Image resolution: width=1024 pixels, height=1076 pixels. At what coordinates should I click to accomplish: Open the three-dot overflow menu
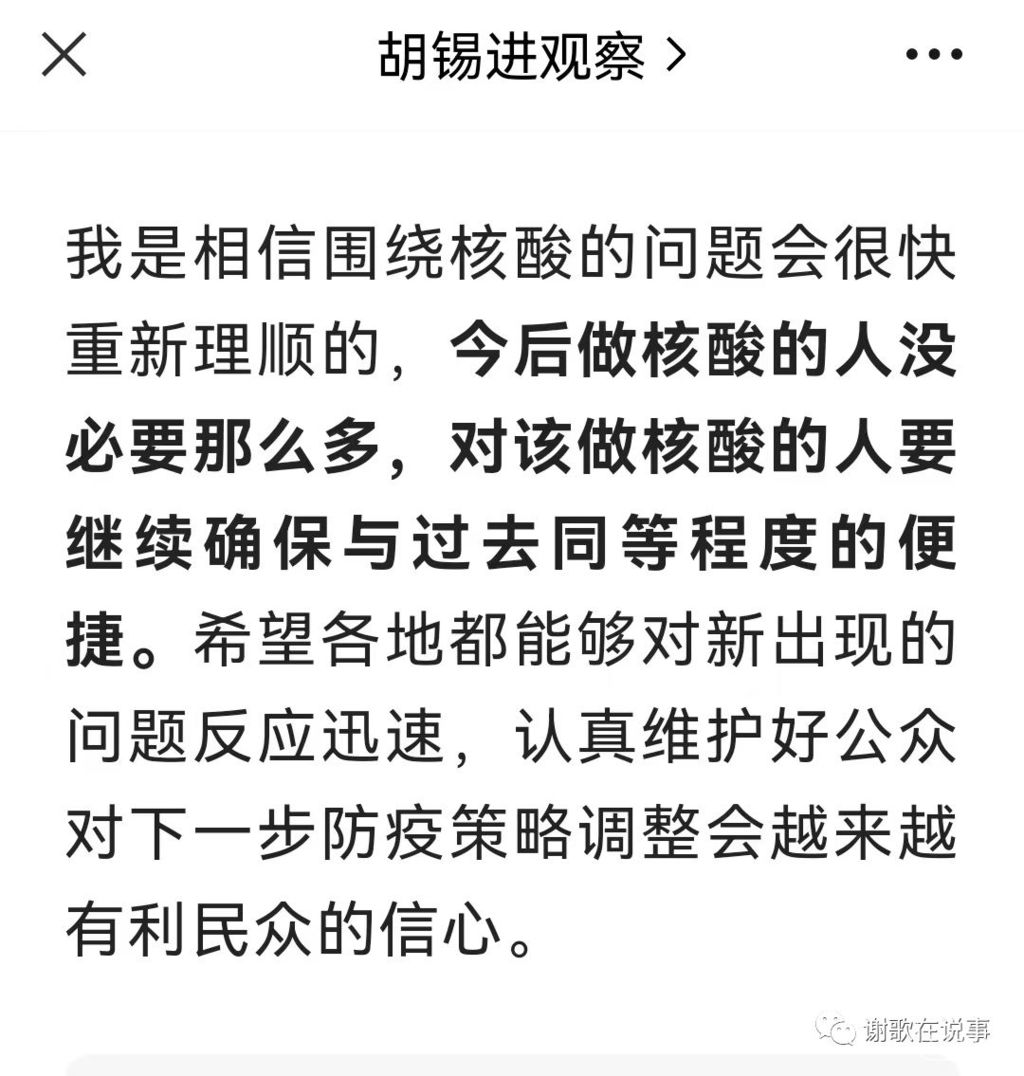point(934,55)
